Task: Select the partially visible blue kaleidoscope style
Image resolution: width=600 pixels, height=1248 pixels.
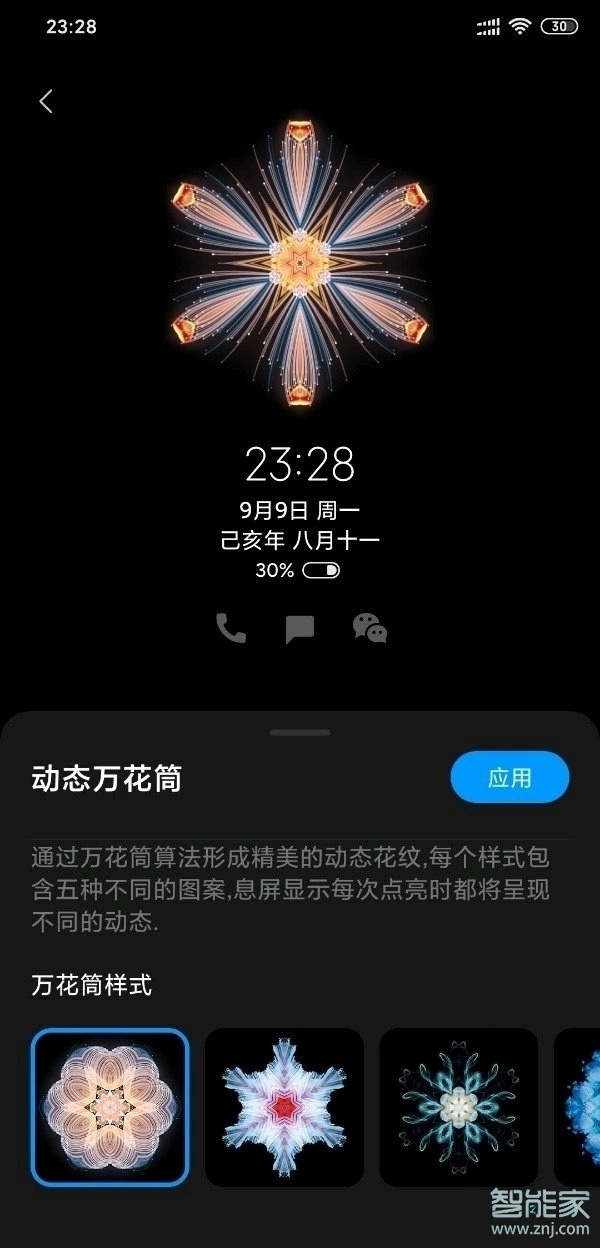Action: coord(578,1107)
